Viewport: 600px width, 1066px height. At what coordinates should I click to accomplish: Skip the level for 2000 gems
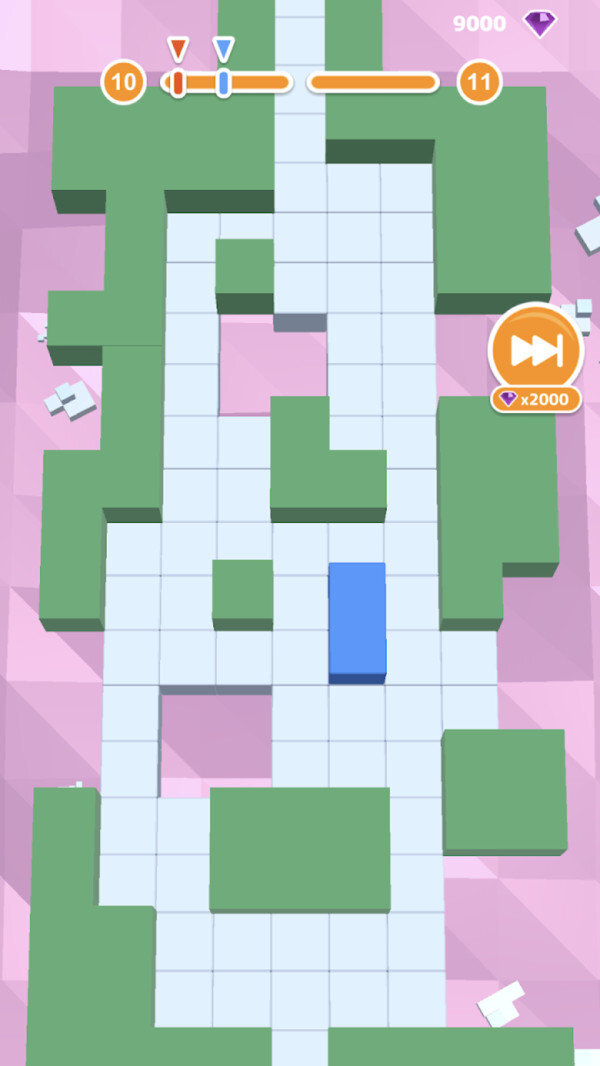coord(535,353)
